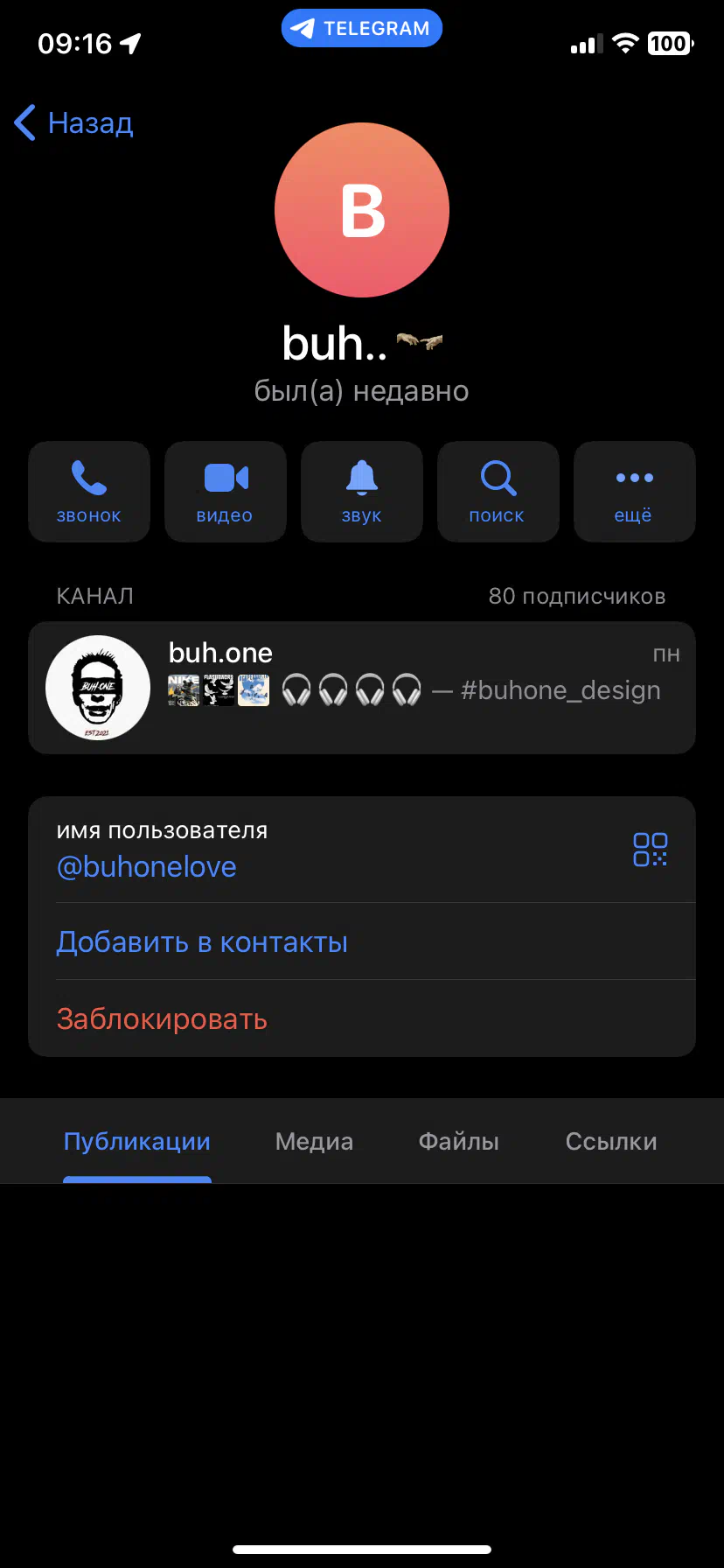
Task: Return to the previous app via Telegram pill
Action: pyautogui.click(x=362, y=29)
